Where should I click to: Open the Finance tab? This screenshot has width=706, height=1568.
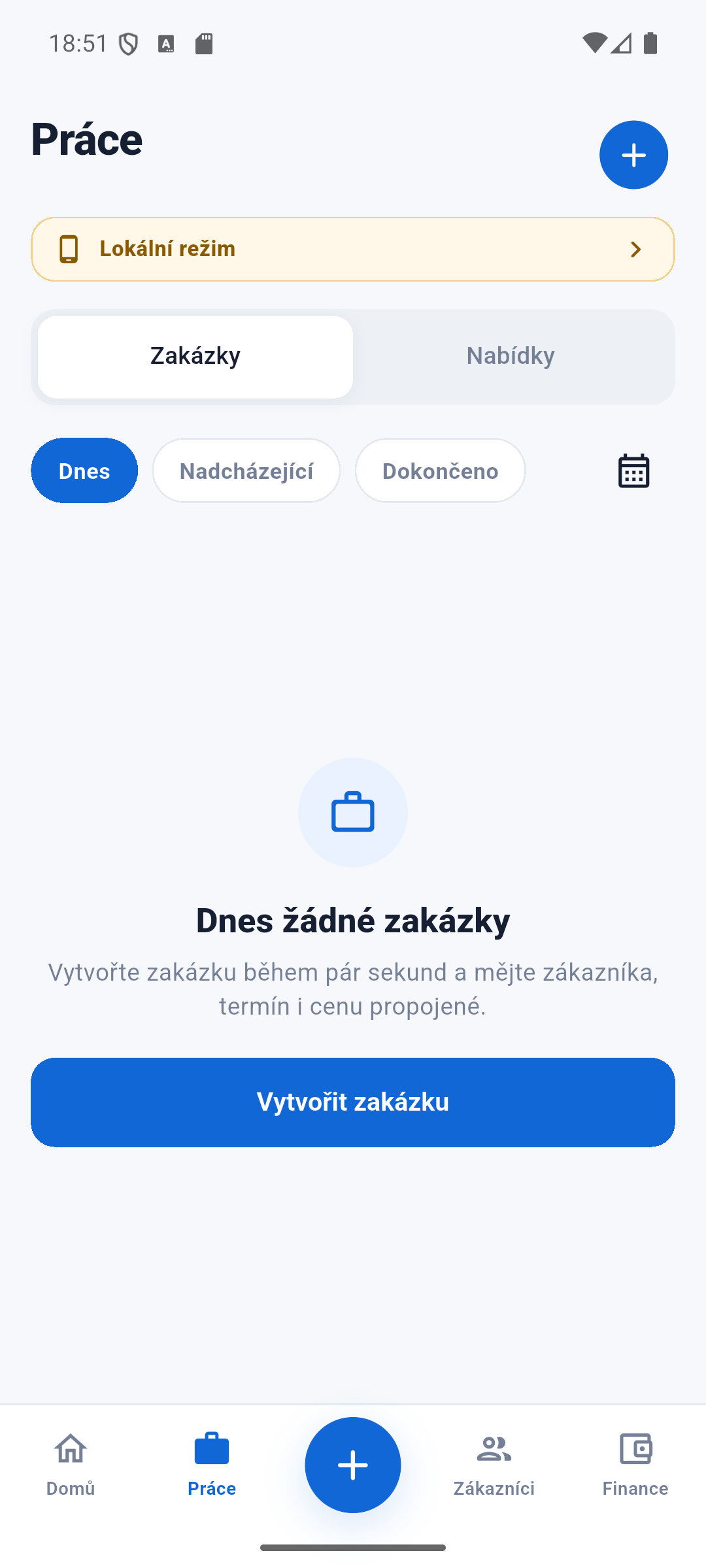(635, 1465)
